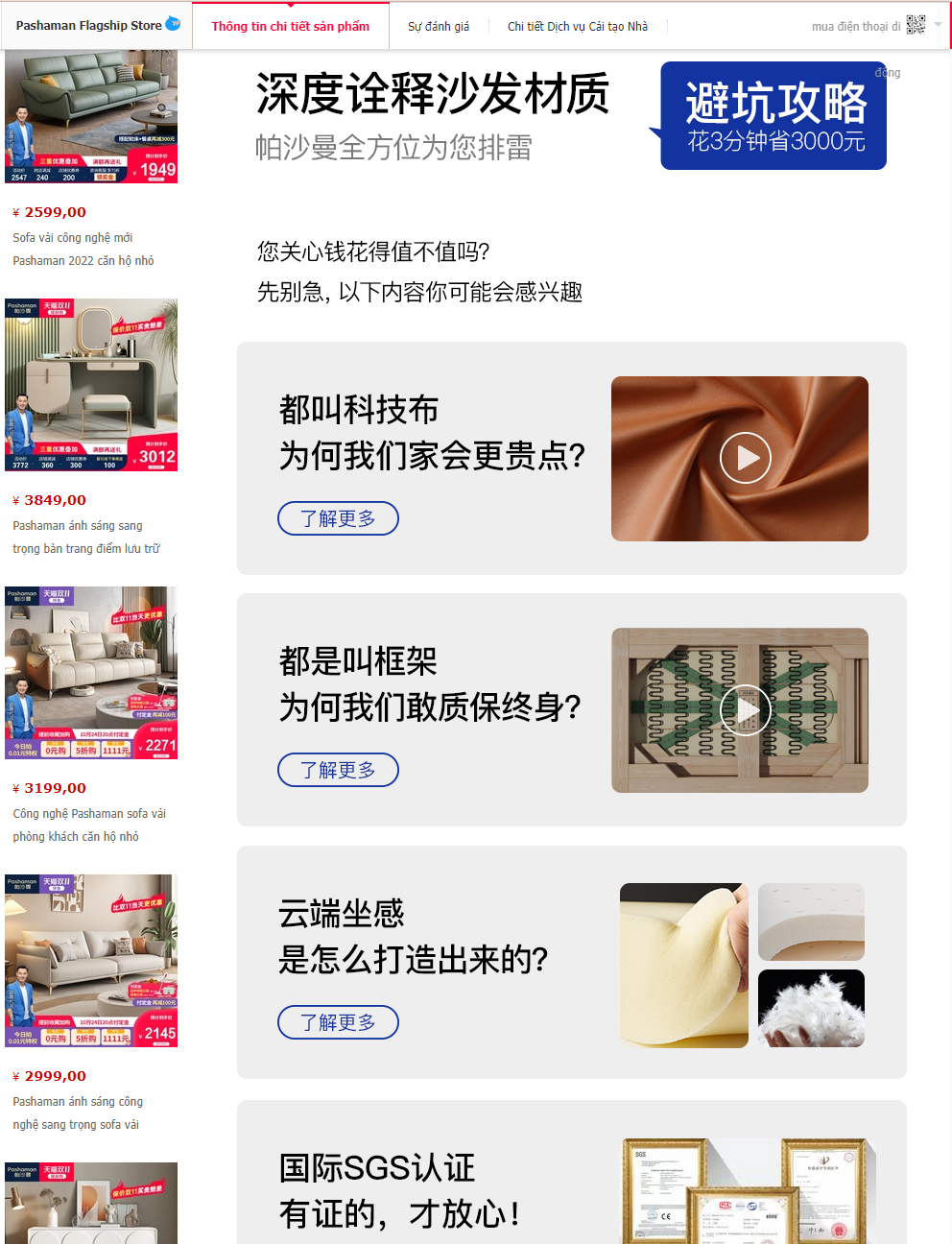Tap 了解更多 under 都叫科技布 card
The width and height of the screenshot is (952, 1244).
(338, 518)
